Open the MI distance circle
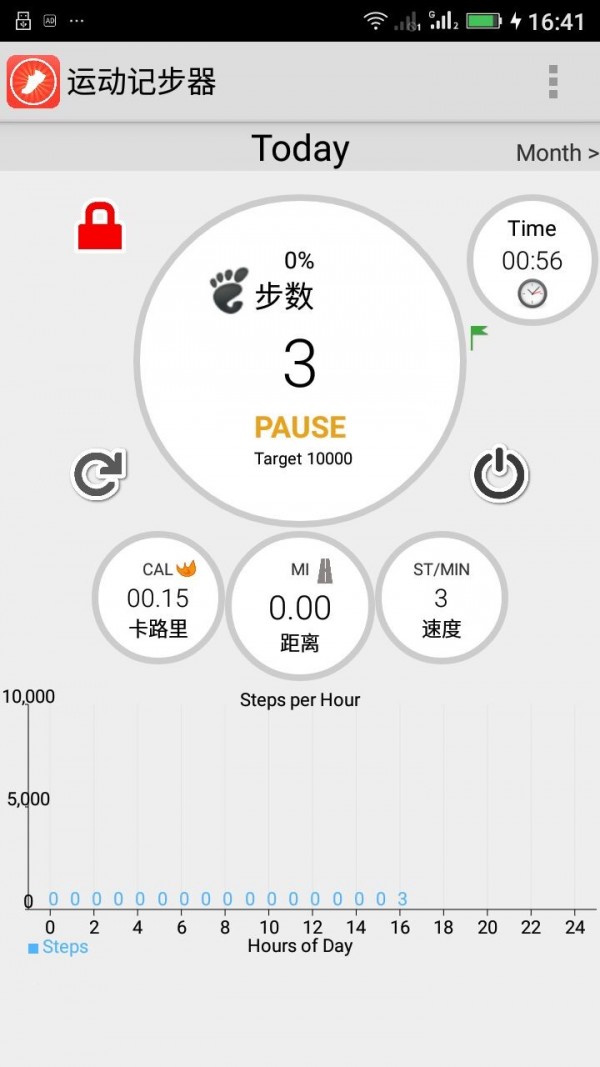600x1067 pixels. click(x=300, y=606)
